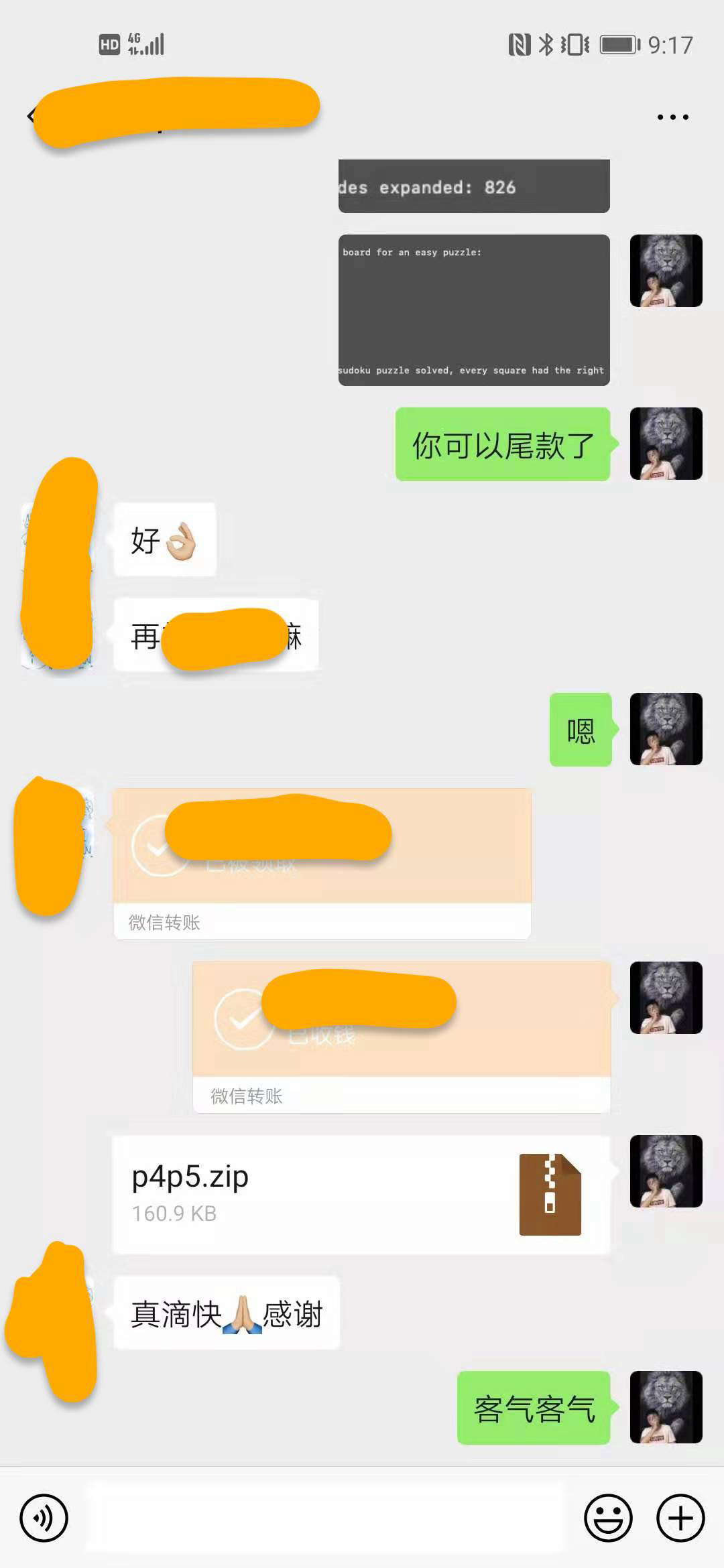Go back from this chat
Image resolution: width=724 pixels, height=1568 pixels.
(30, 117)
